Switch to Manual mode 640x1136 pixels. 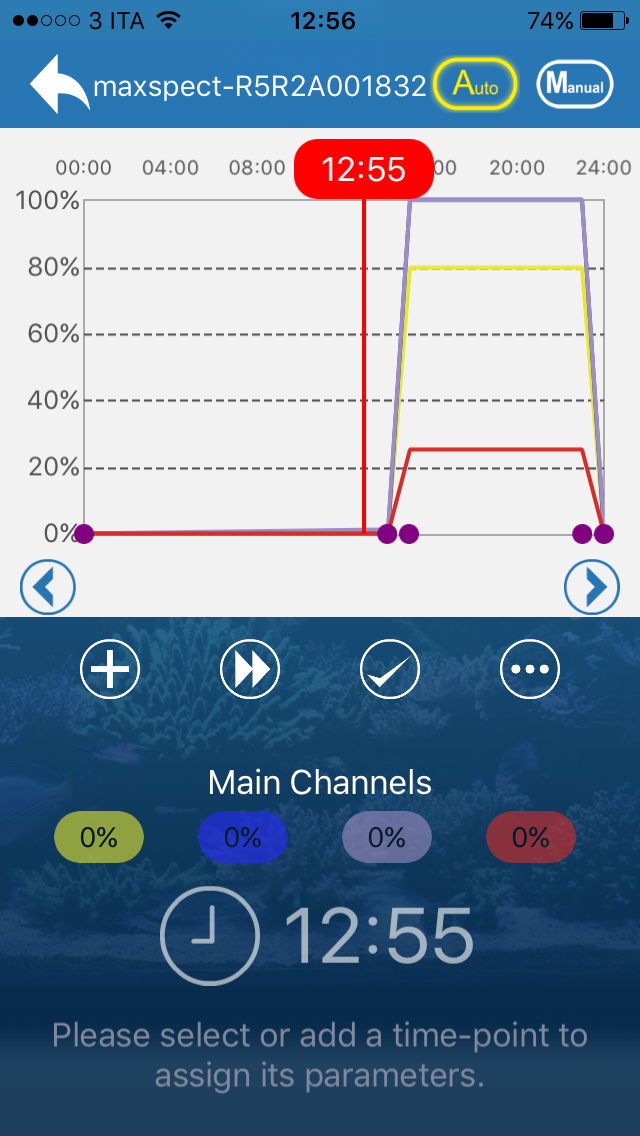pos(575,85)
